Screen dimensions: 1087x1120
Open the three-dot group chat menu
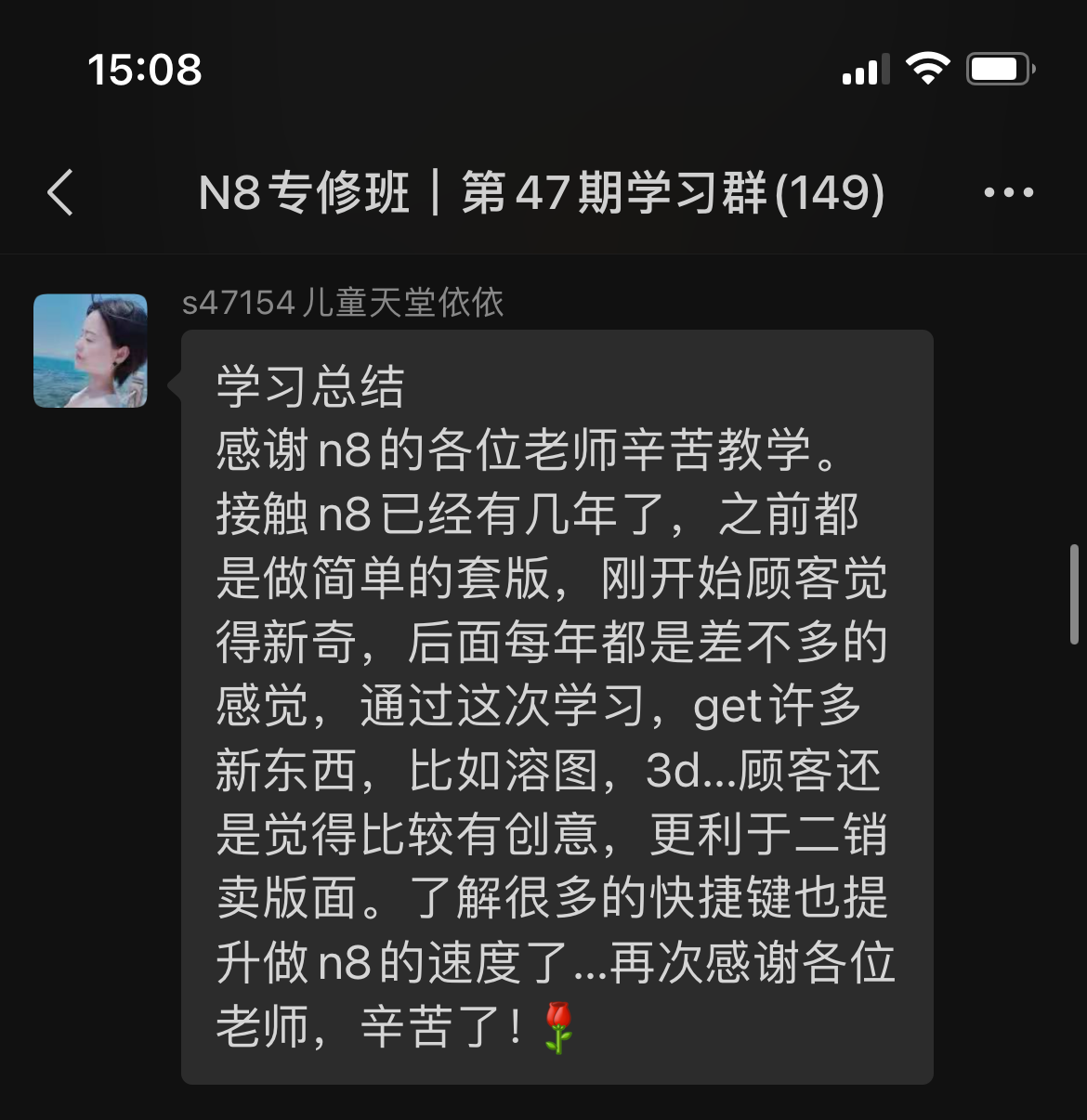(x=1008, y=193)
